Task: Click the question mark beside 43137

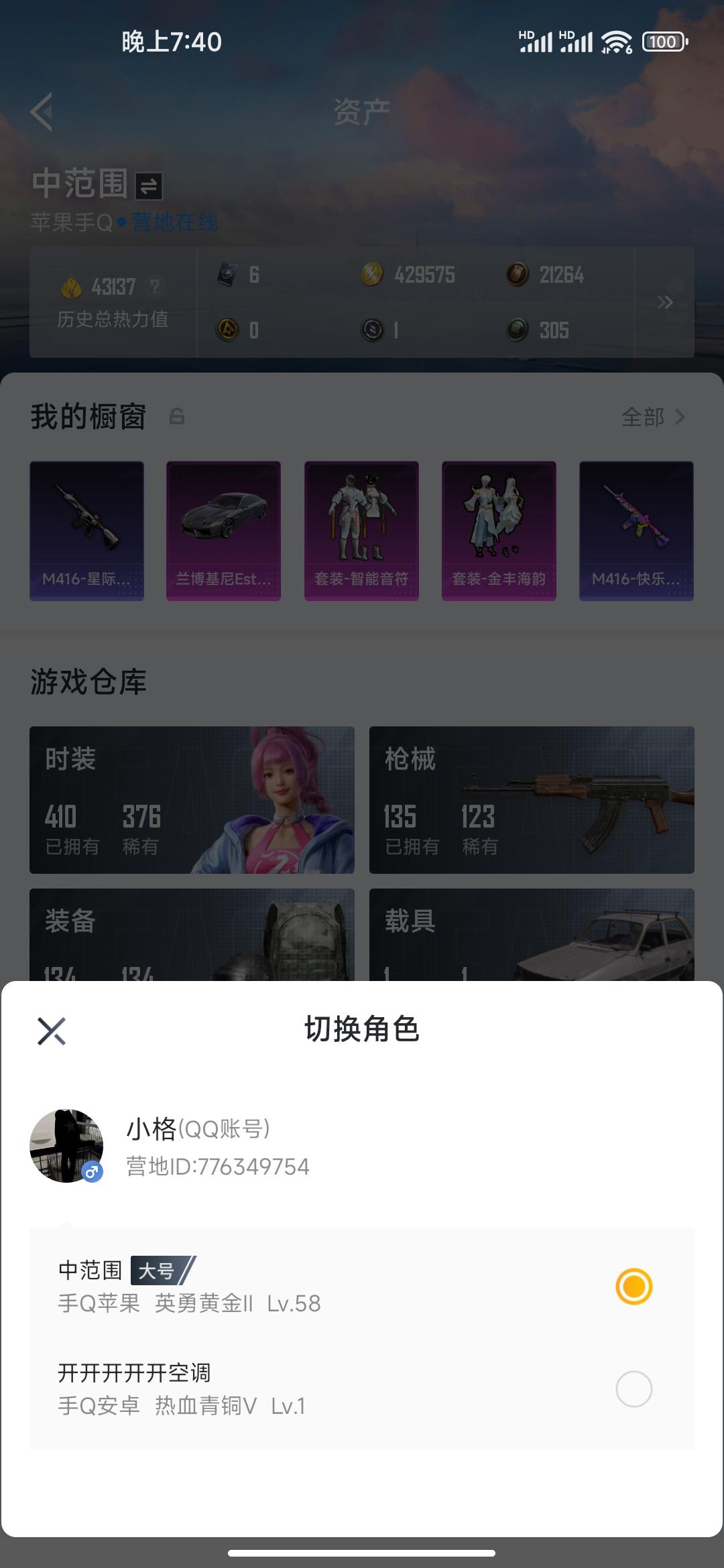Action: point(156,286)
